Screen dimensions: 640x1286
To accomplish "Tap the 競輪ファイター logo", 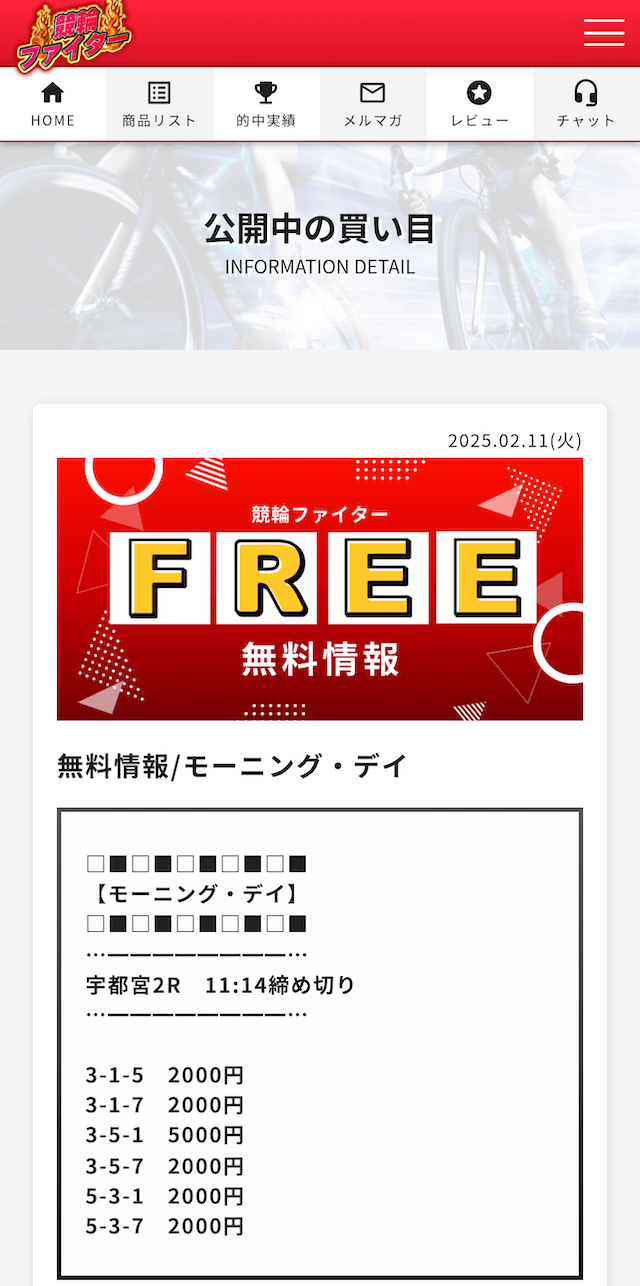I will click(x=73, y=37).
